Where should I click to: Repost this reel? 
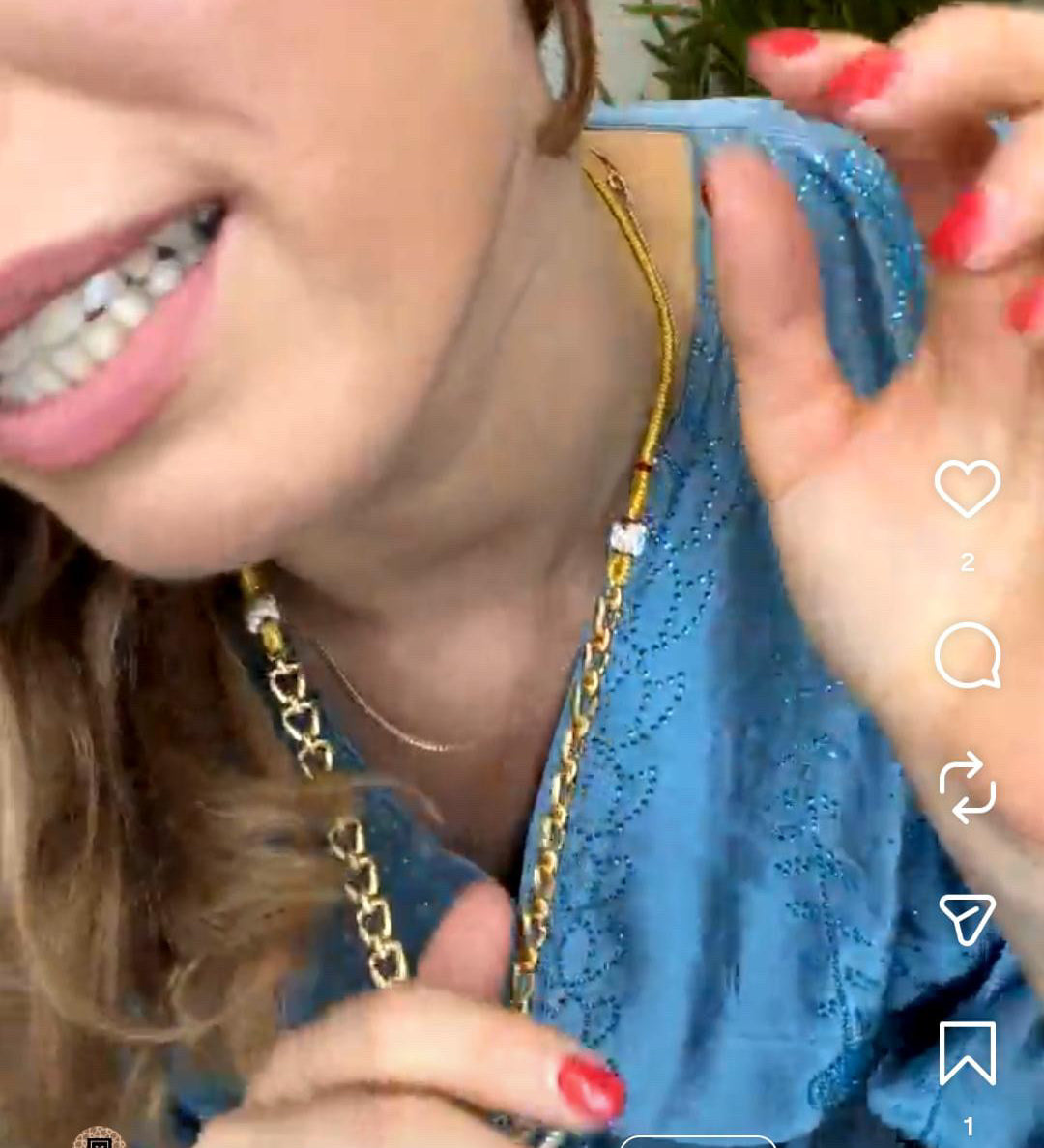point(967,788)
